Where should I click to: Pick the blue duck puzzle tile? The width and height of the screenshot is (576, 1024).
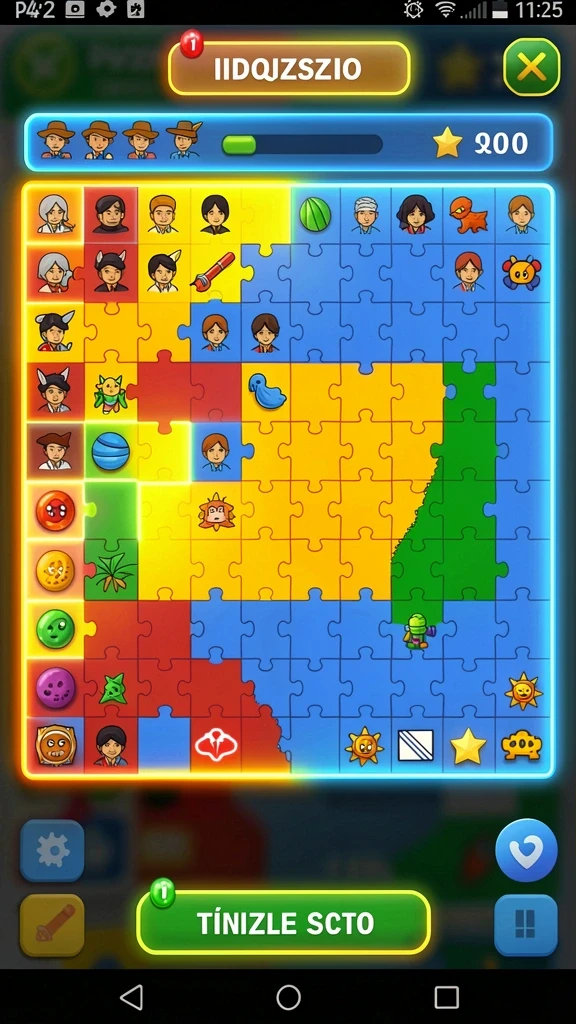pyautogui.click(x=266, y=392)
